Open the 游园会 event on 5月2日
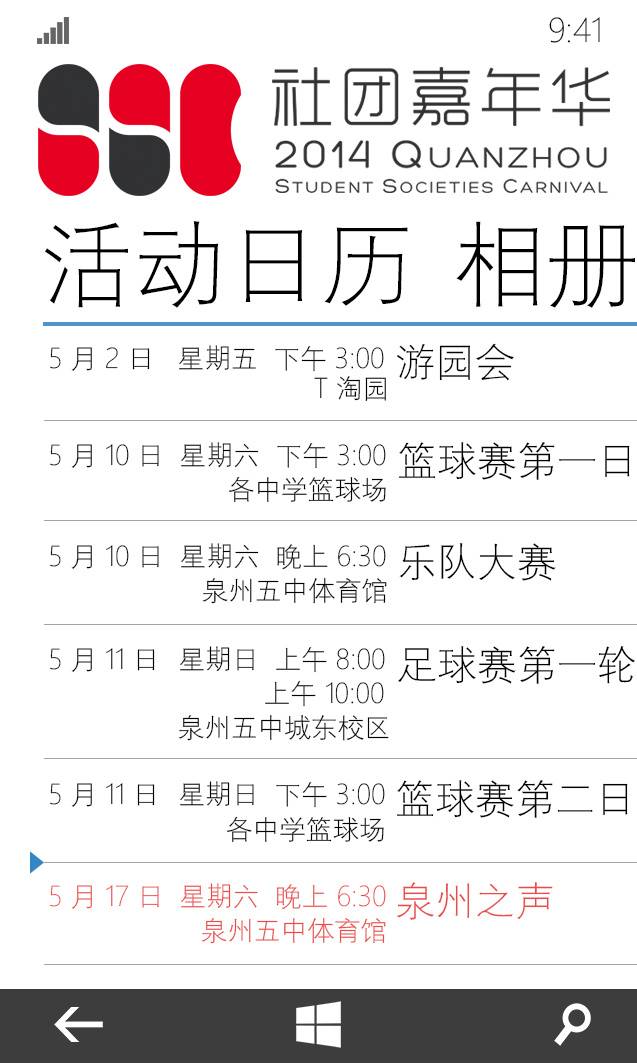 pyautogui.click(x=340, y=373)
